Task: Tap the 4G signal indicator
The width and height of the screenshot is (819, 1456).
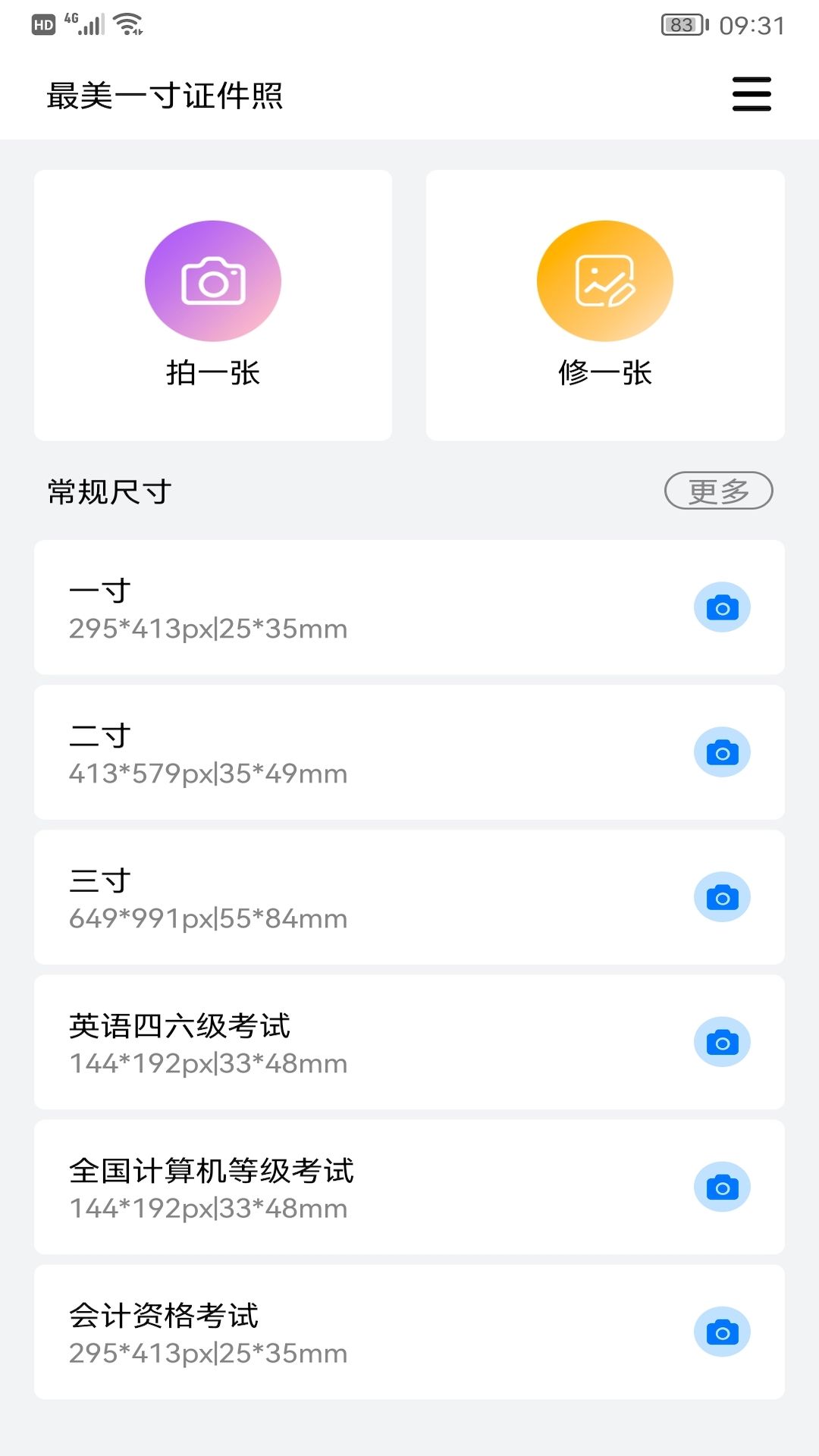Action: click(x=86, y=22)
